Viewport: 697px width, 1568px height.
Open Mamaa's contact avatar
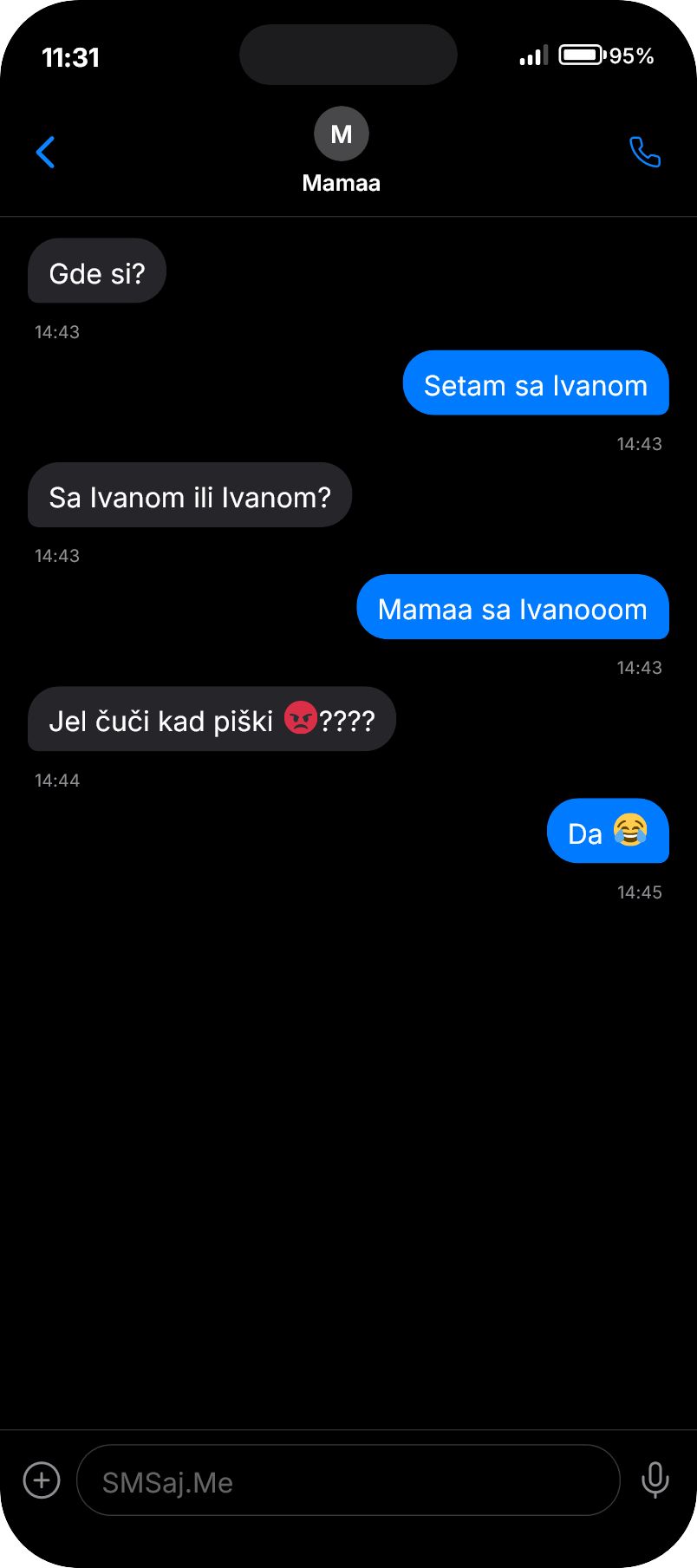tap(342, 134)
